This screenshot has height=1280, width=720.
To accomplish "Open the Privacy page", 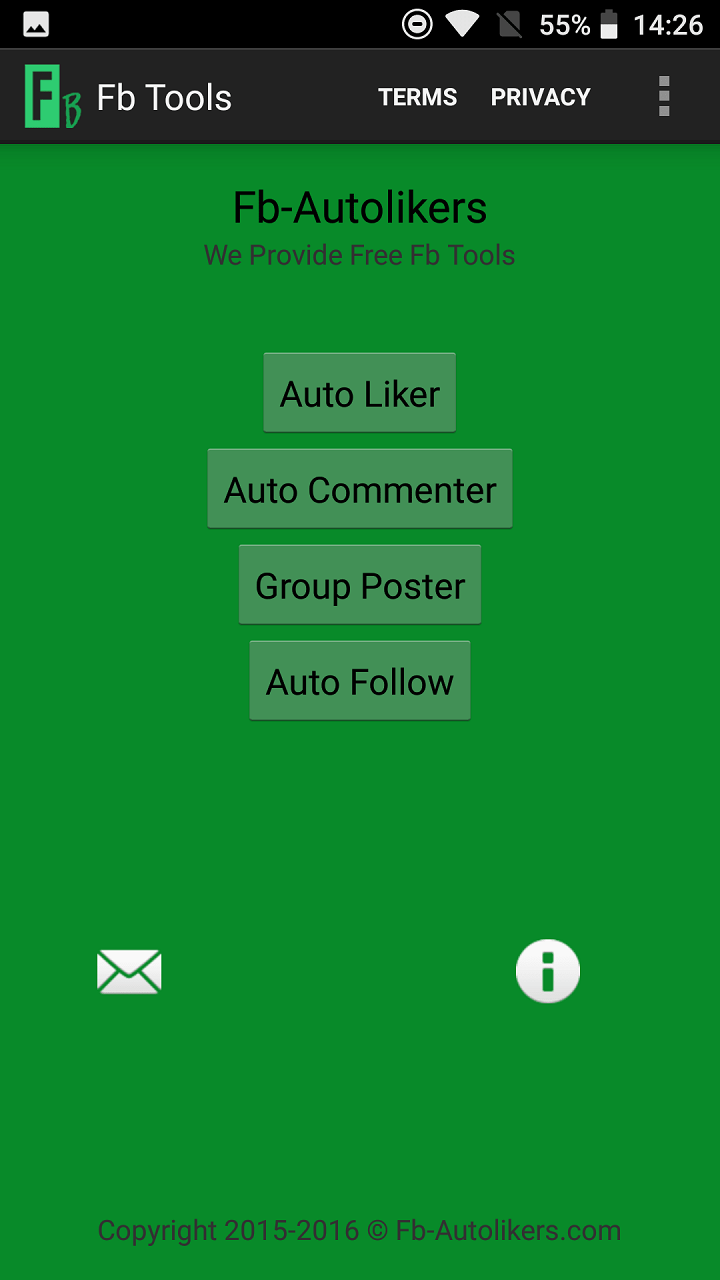I will (540, 97).
